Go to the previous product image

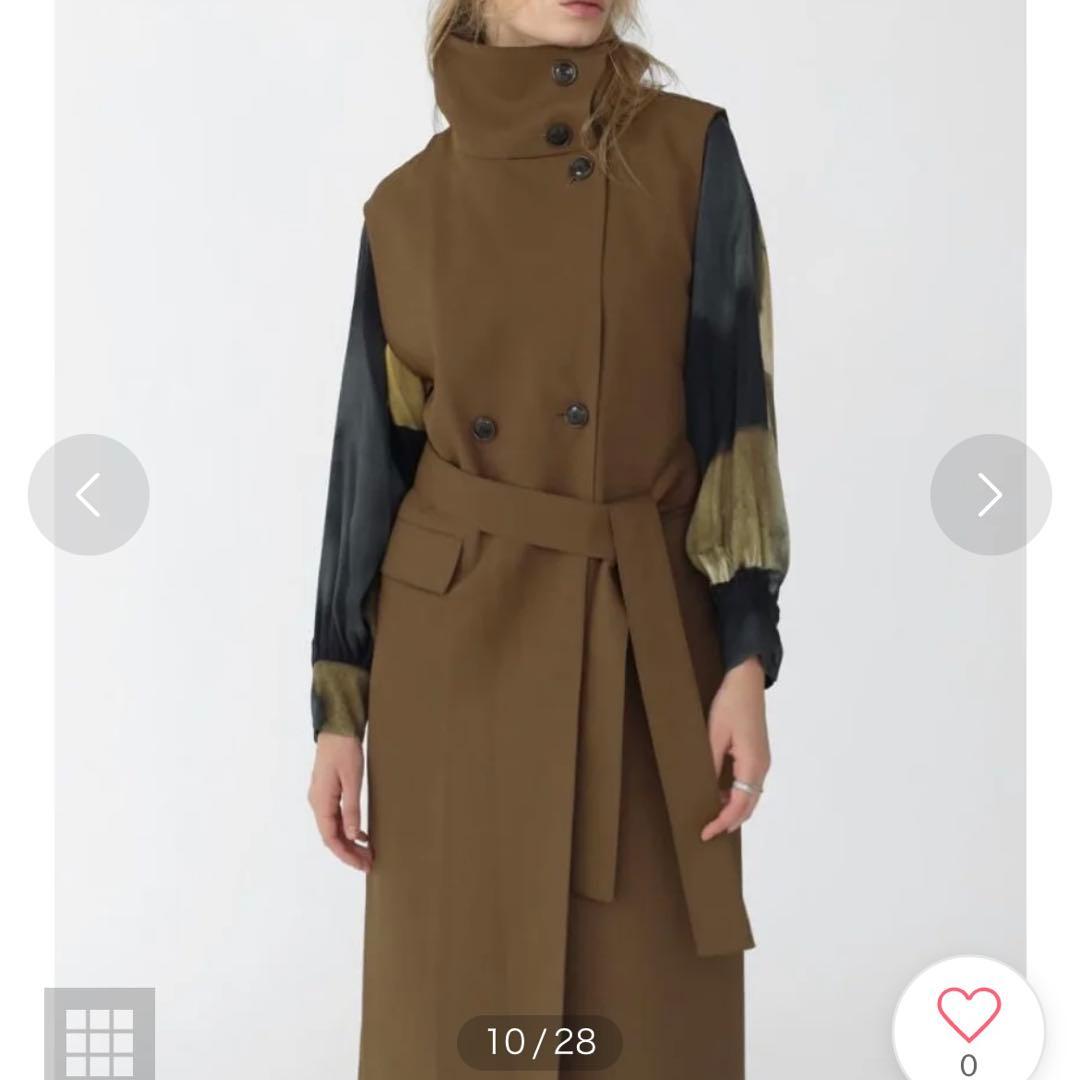coord(88,494)
